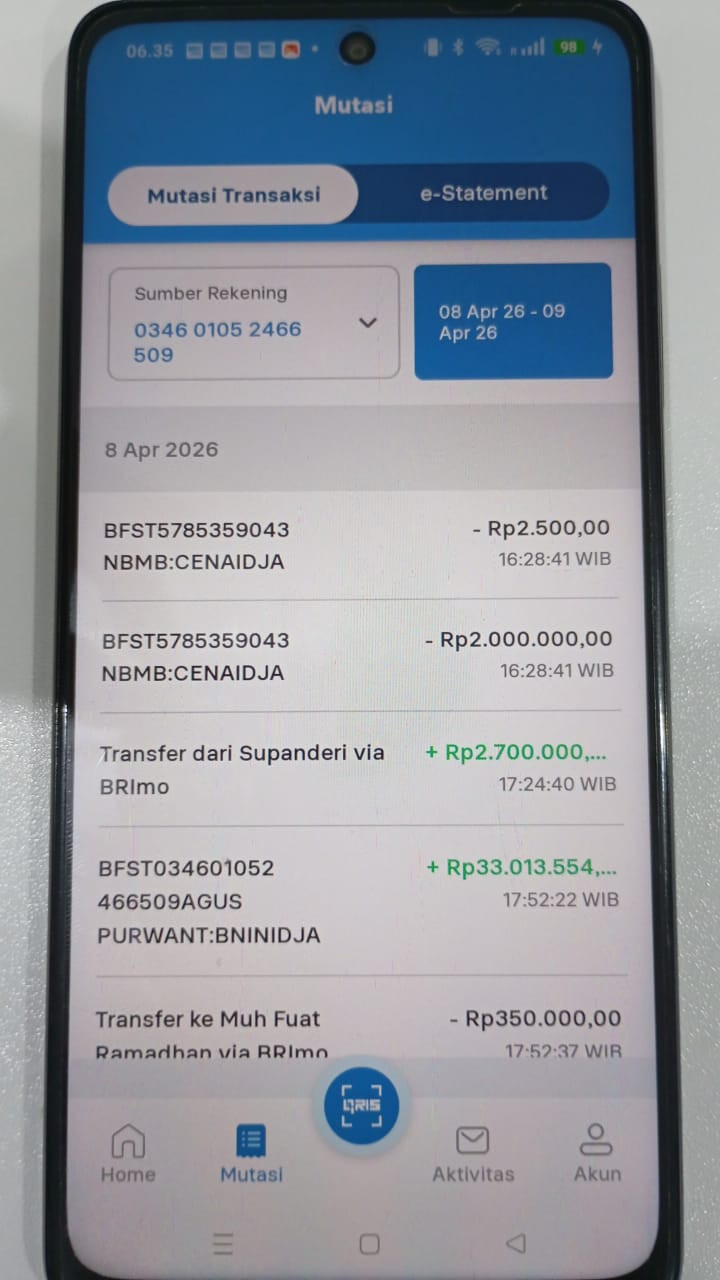Select the Mutasi Transaksi tab
Screen dimensions: 720x1280
tap(233, 194)
